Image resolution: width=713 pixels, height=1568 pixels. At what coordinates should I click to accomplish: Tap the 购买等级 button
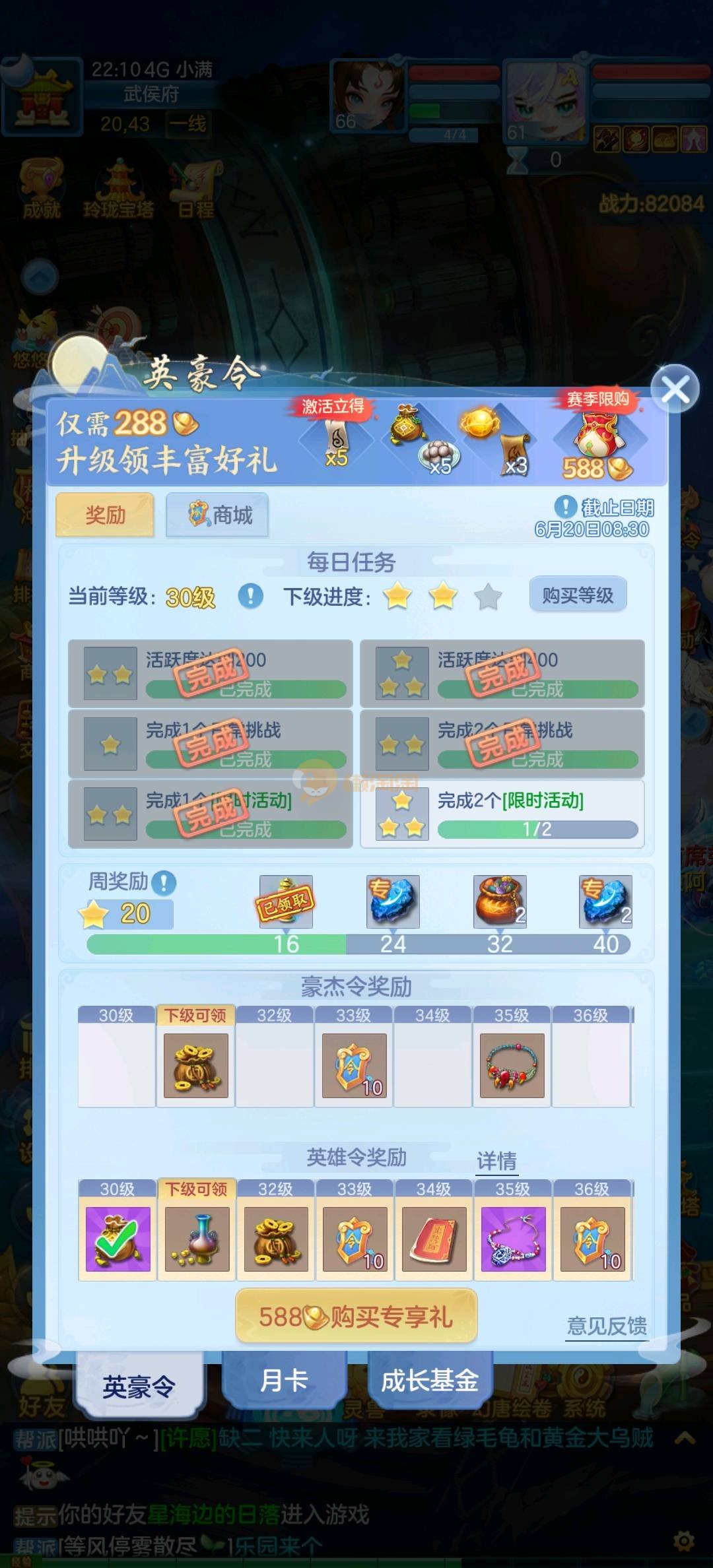point(578,595)
